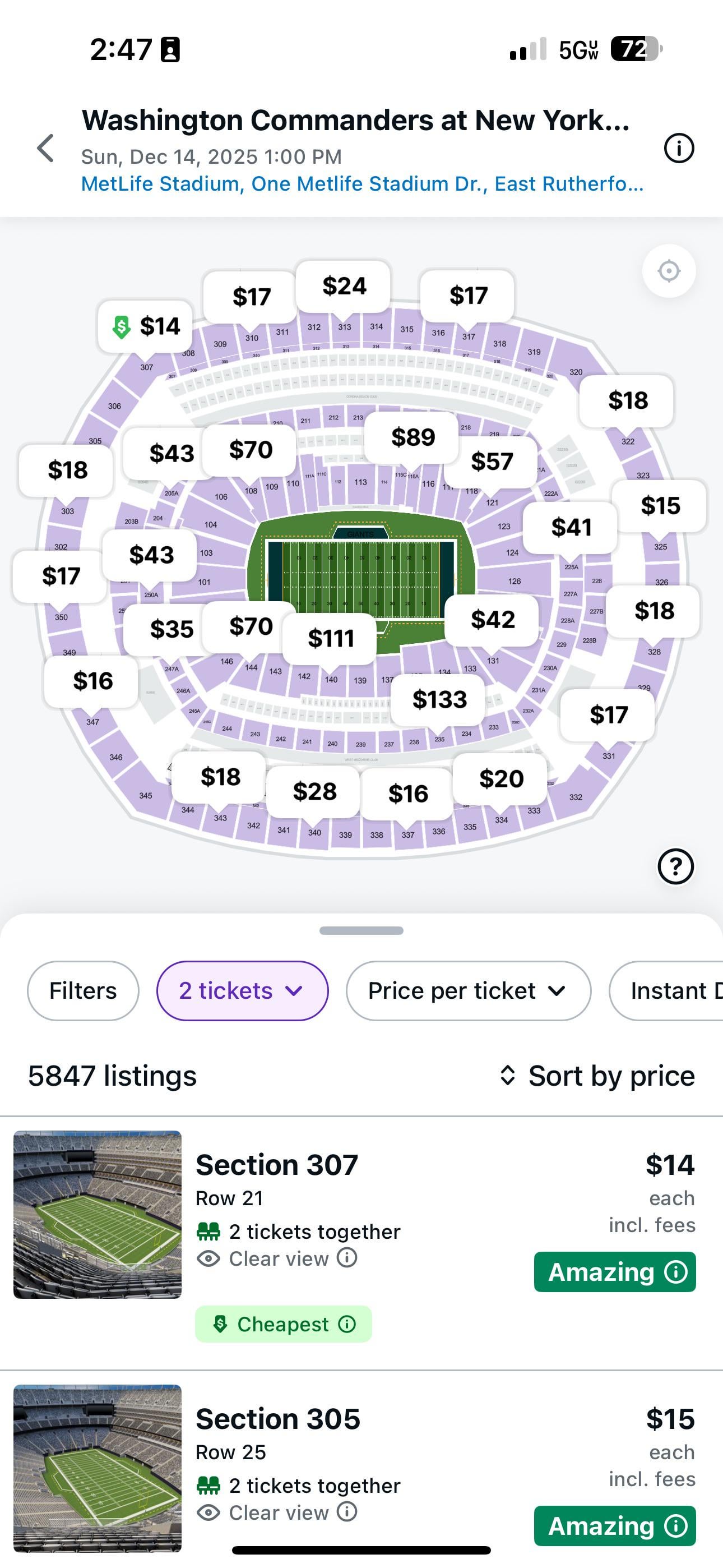Open the Filters chip
This screenshot has width=723, height=1568.
[x=83, y=991]
